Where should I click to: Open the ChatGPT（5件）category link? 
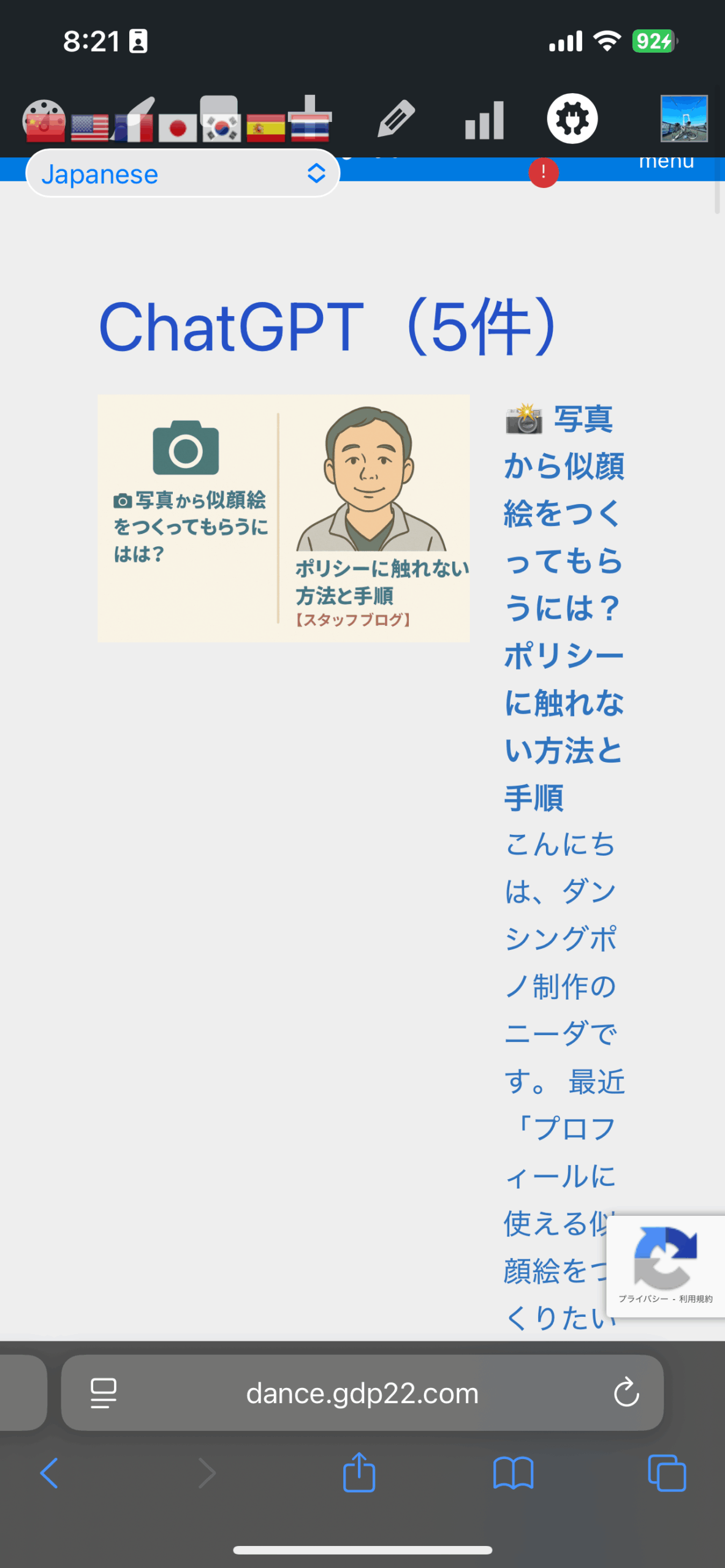[329, 327]
